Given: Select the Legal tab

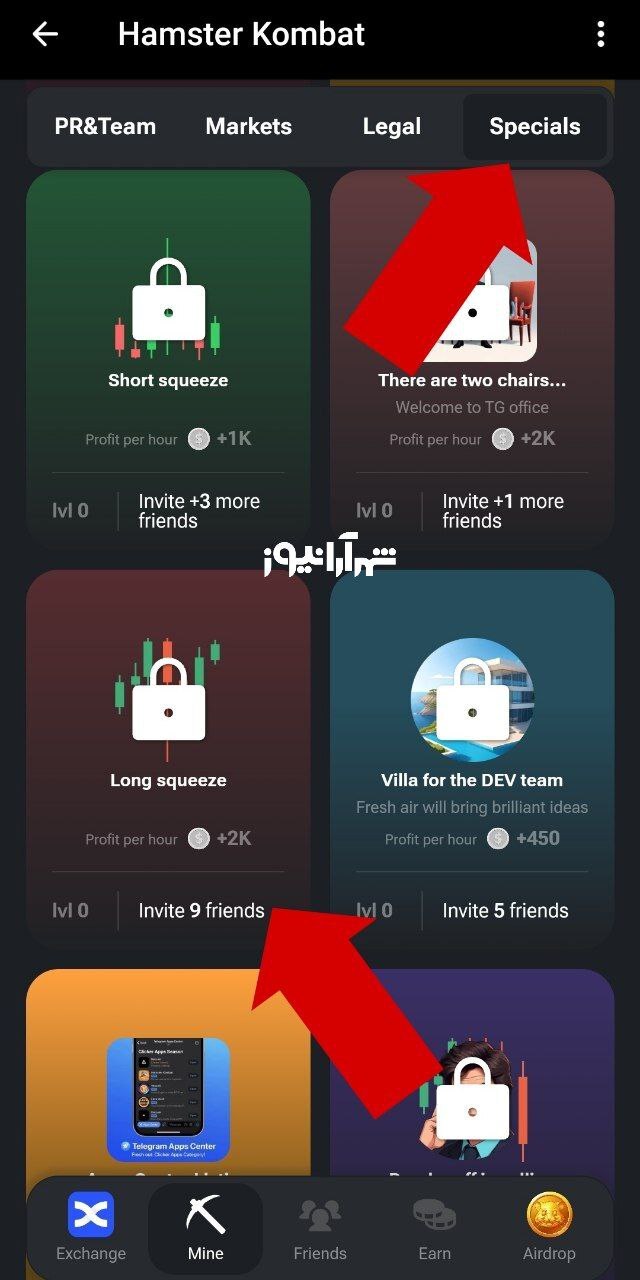Looking at the screenshot, I should pyautogui.click(x=392, y=127).
